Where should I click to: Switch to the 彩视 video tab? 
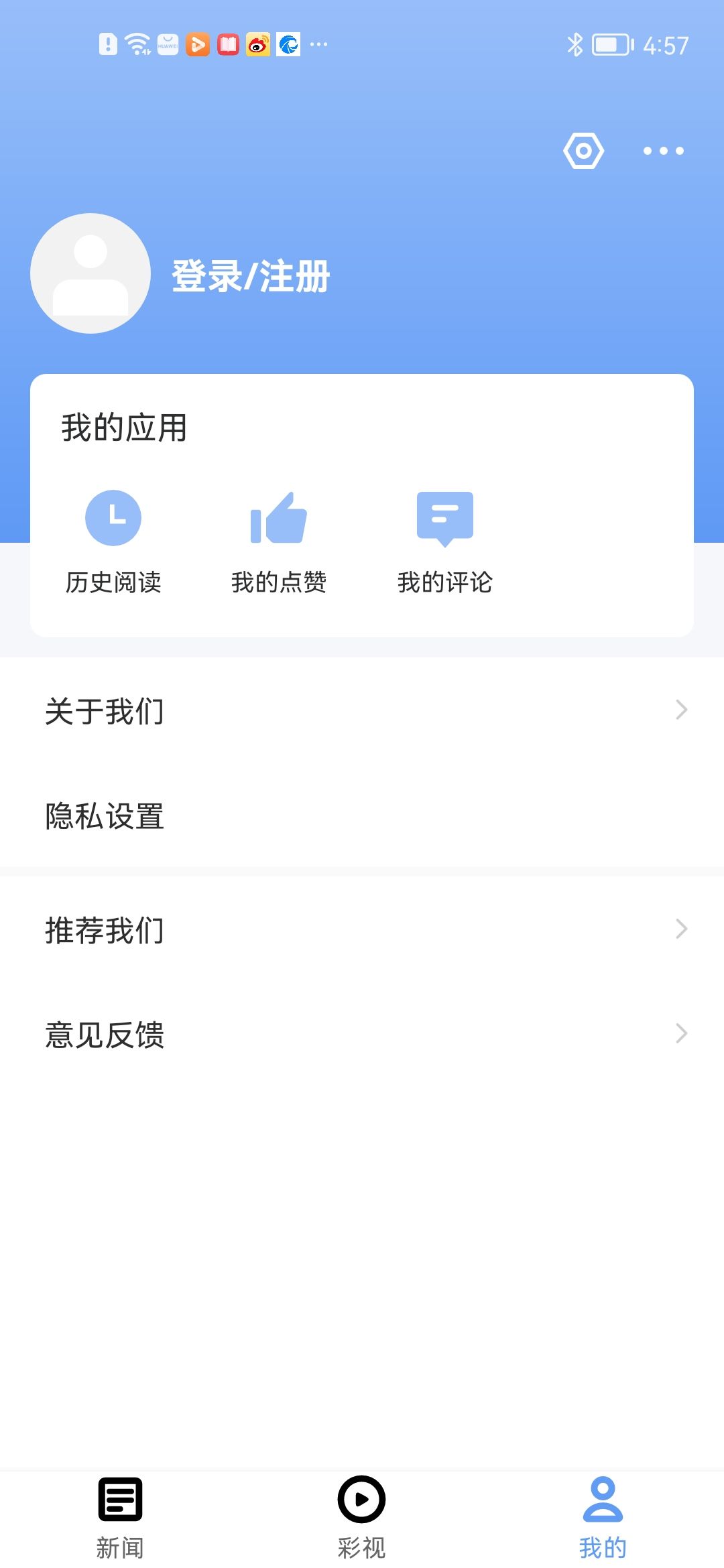tap(361, 1518)
